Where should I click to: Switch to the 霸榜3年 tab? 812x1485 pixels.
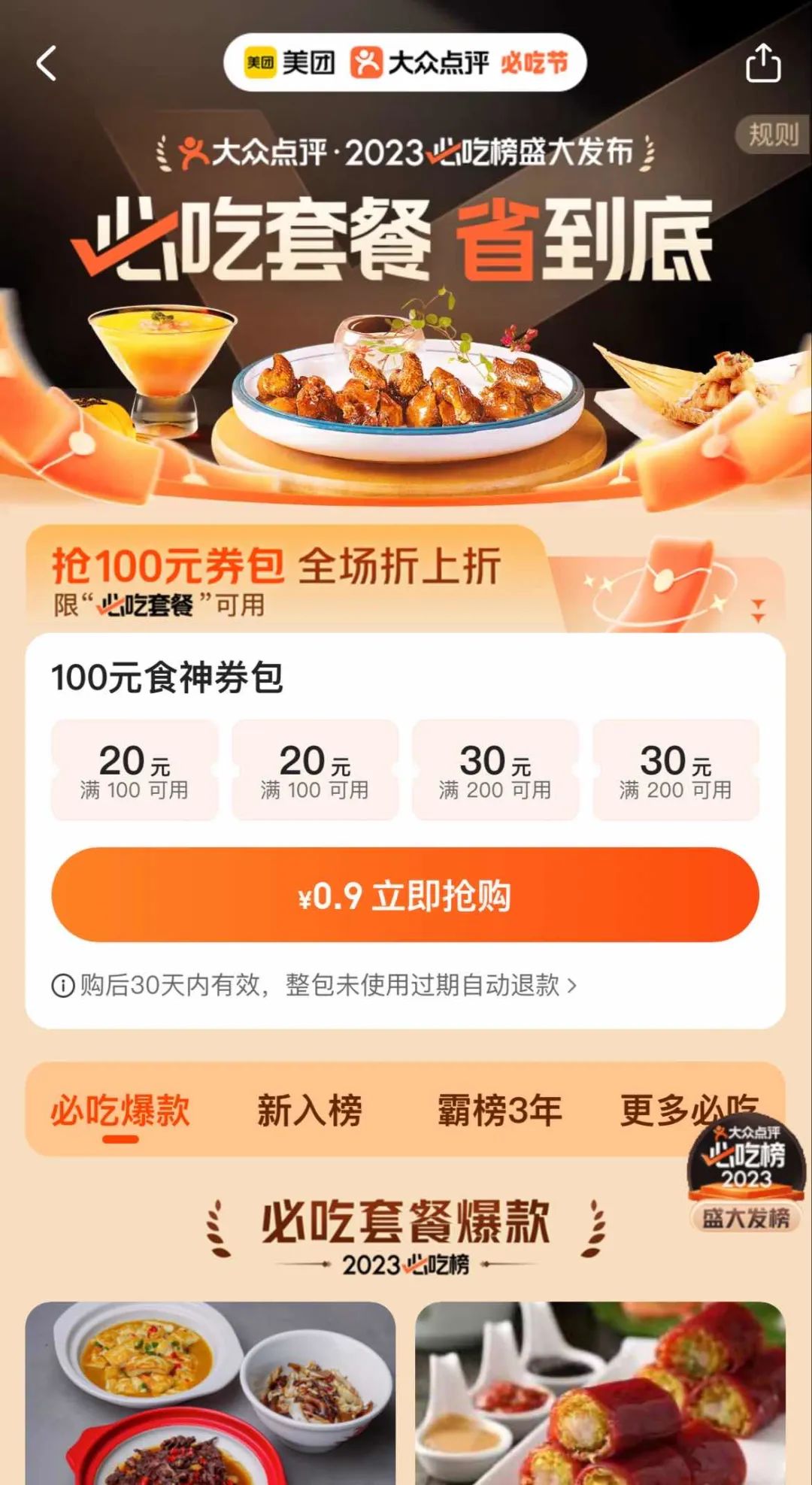499,1111
